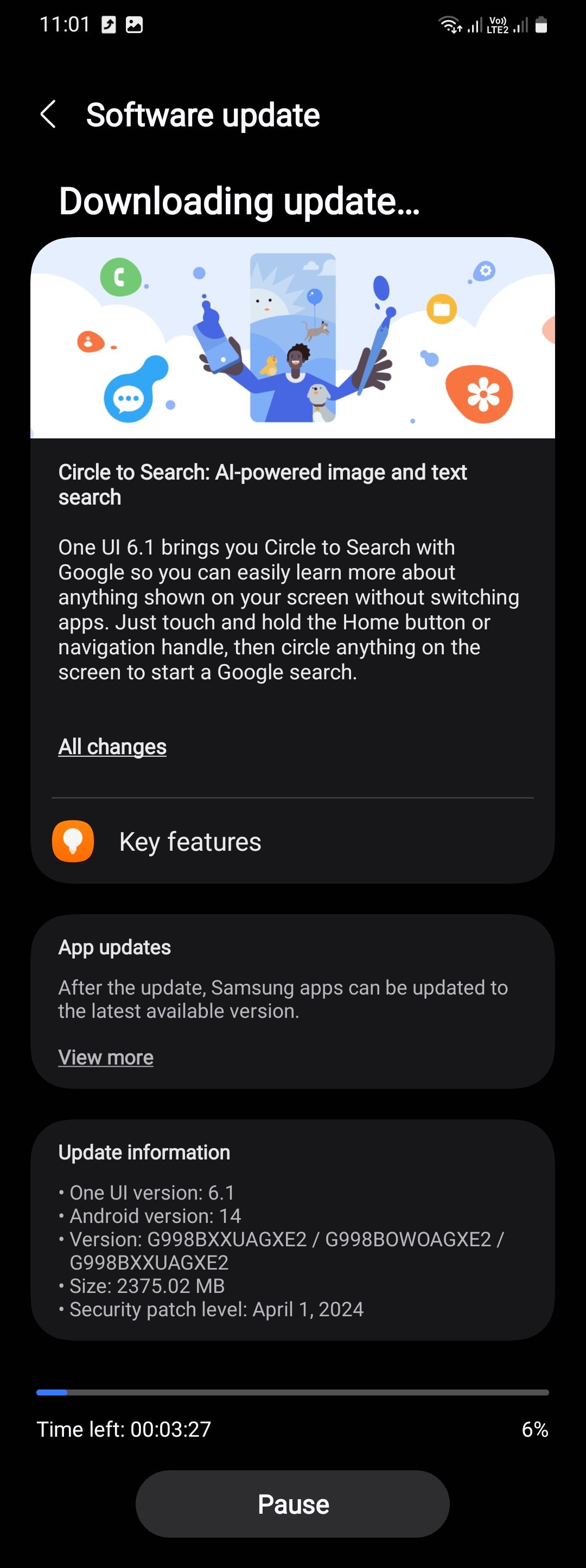586x1568 pixels.
Task: Expand the Key features section
Action: (190, 840)
